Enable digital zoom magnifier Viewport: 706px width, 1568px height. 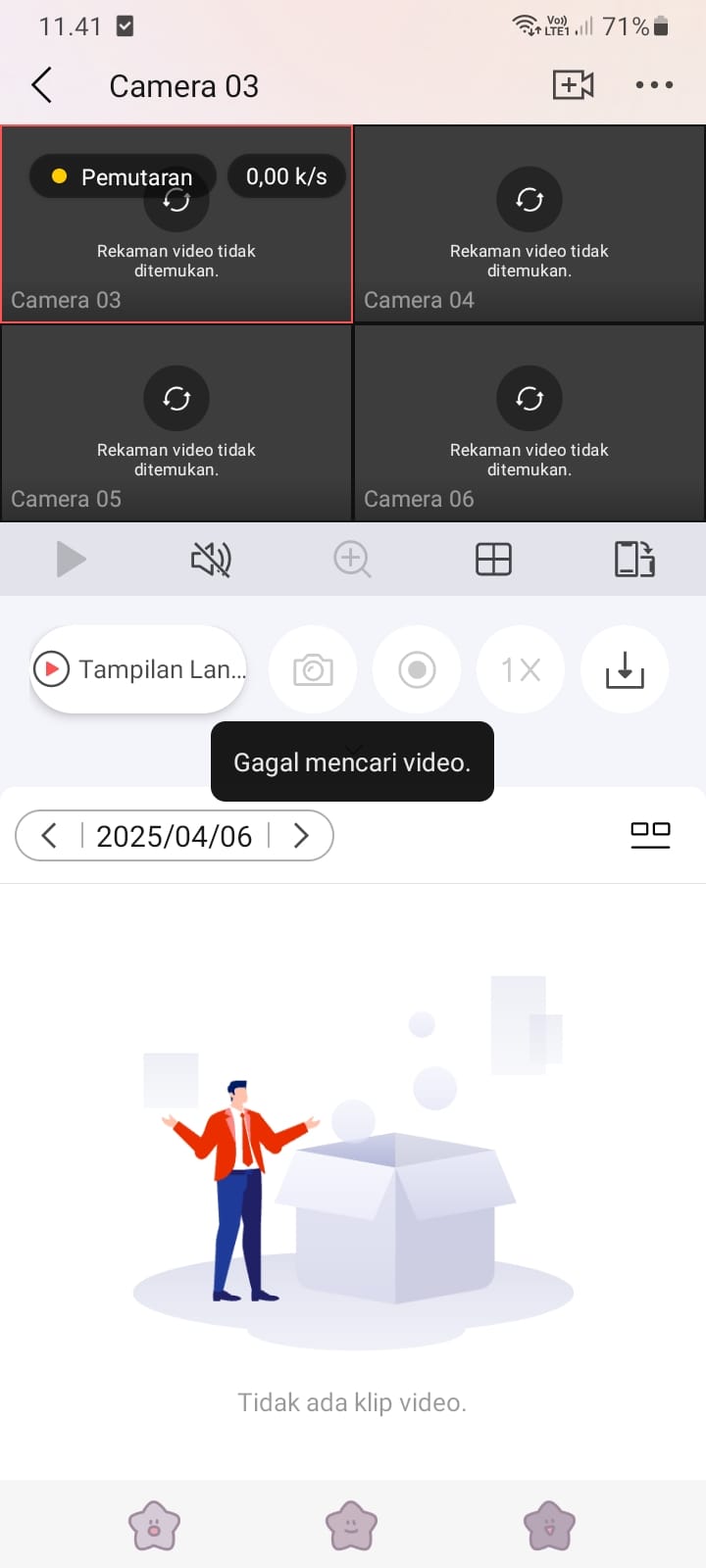(x=352, y=560)
